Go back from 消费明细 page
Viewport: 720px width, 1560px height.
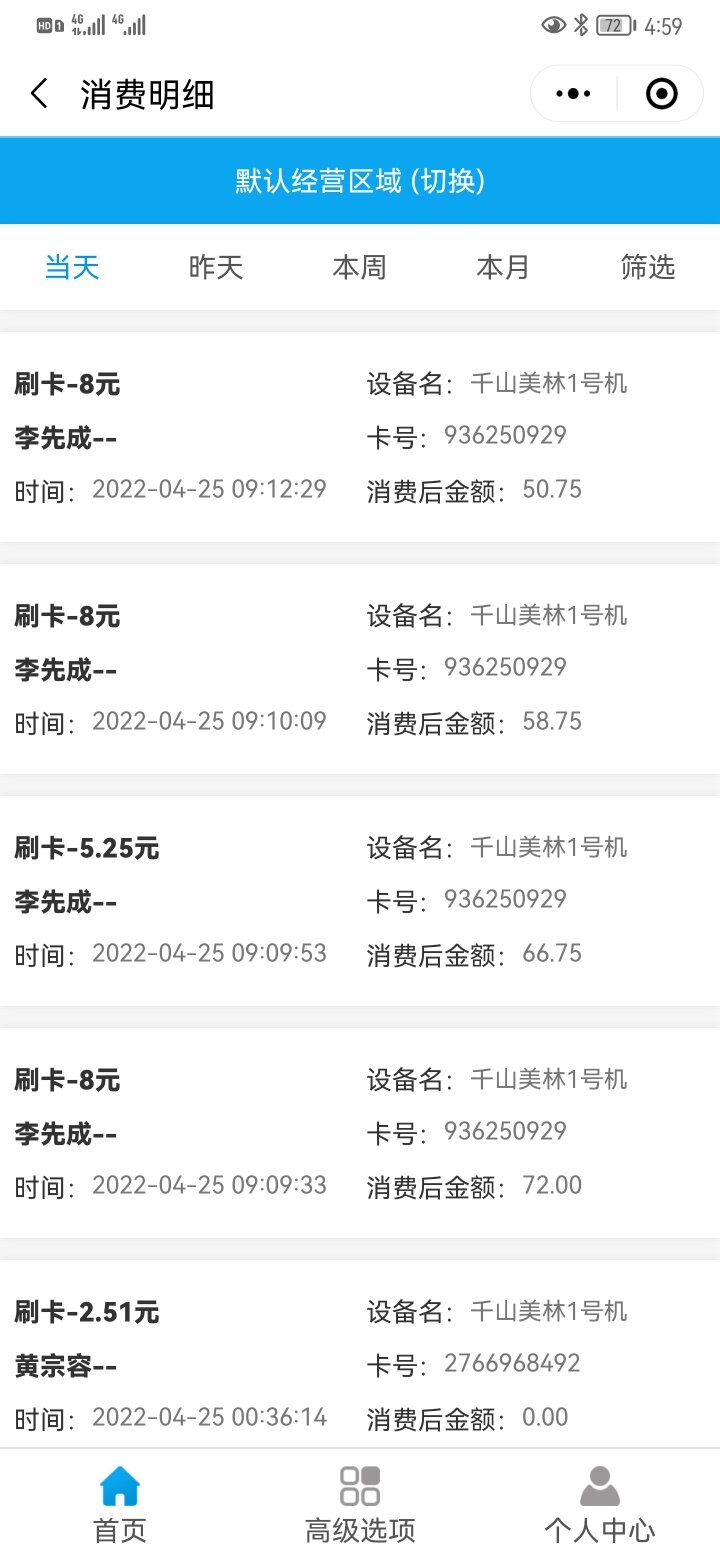[39, 95]
